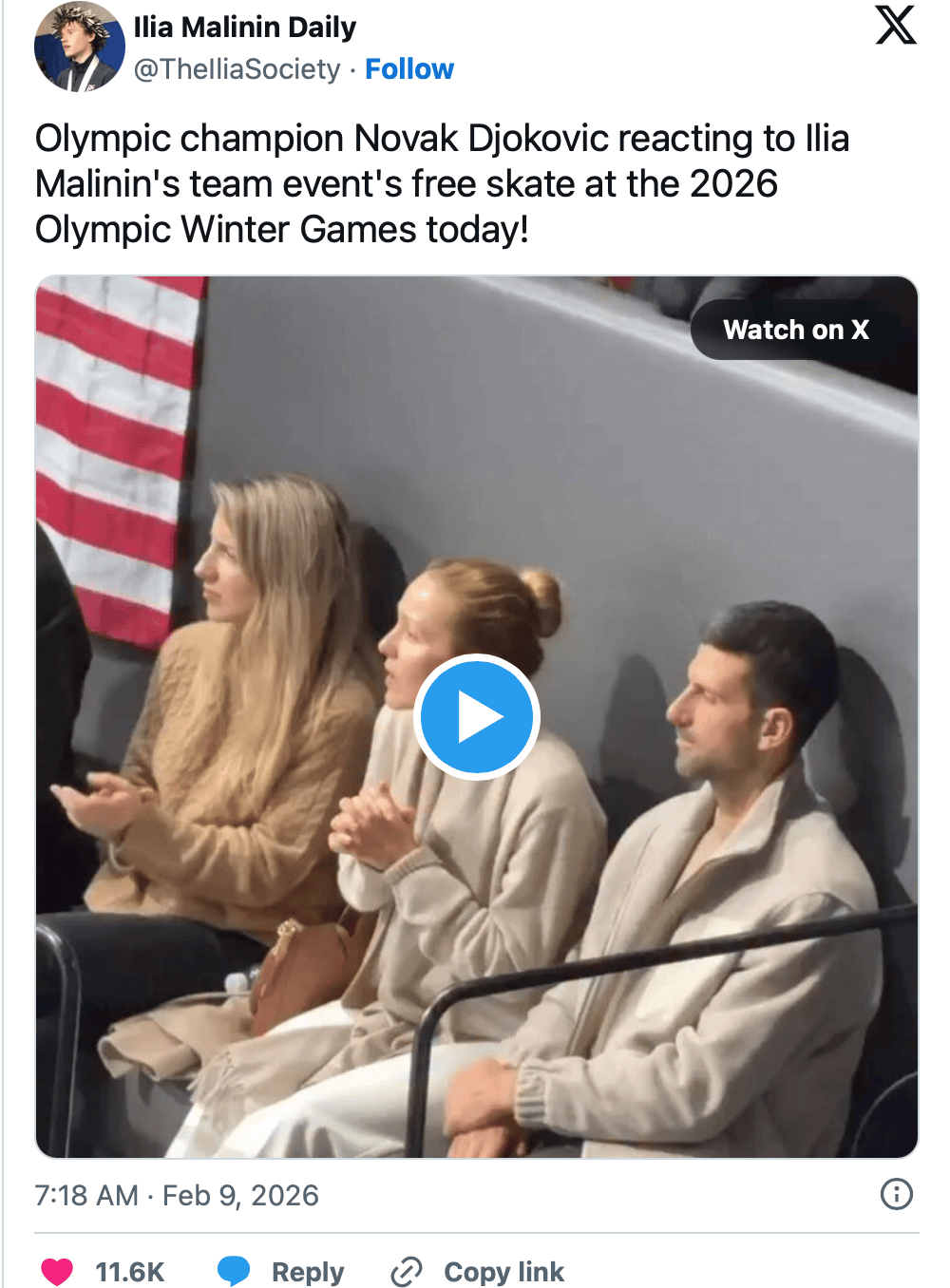Tap the Watch on X button
This screenshot has height=1288, width=950.
click(796, 330)
